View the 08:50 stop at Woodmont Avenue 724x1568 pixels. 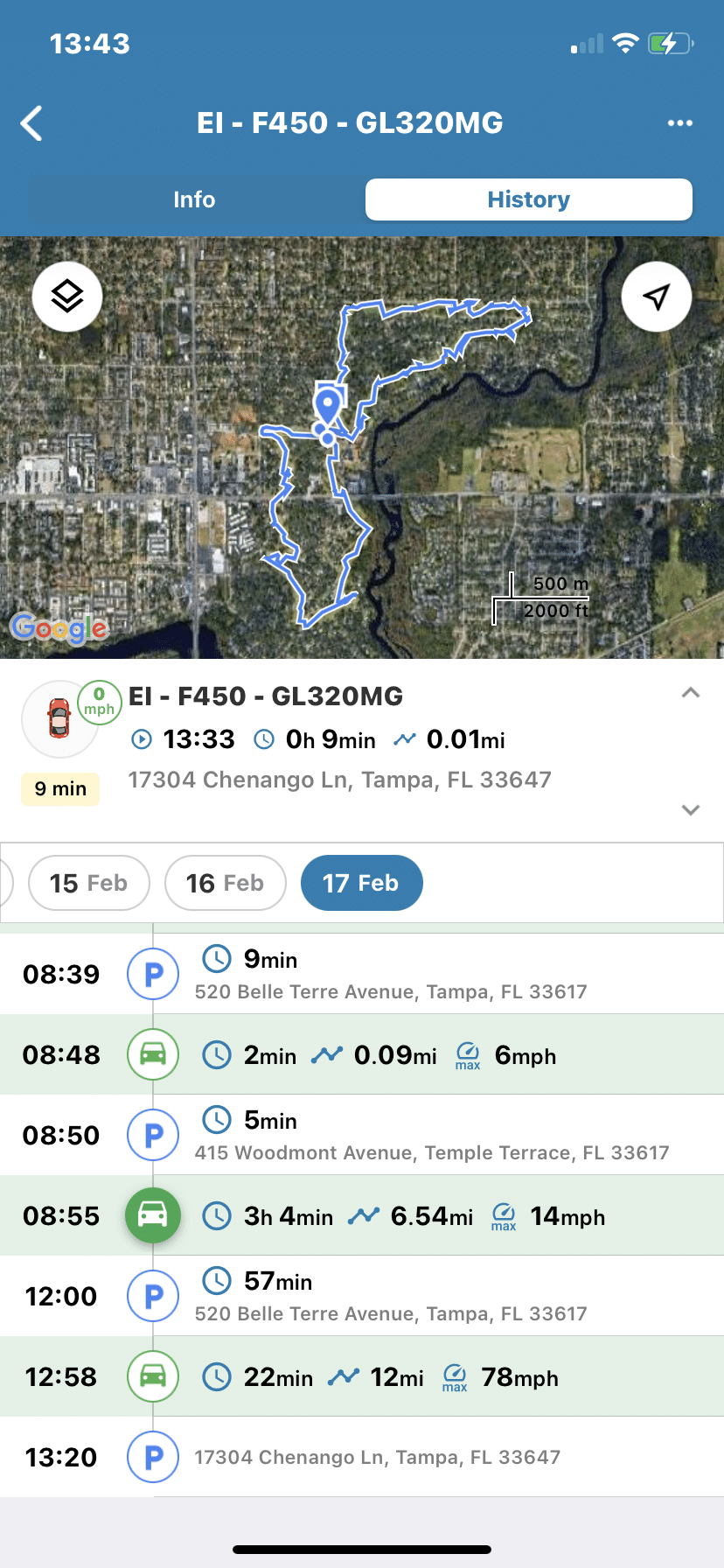click(x=362, y=1135)
